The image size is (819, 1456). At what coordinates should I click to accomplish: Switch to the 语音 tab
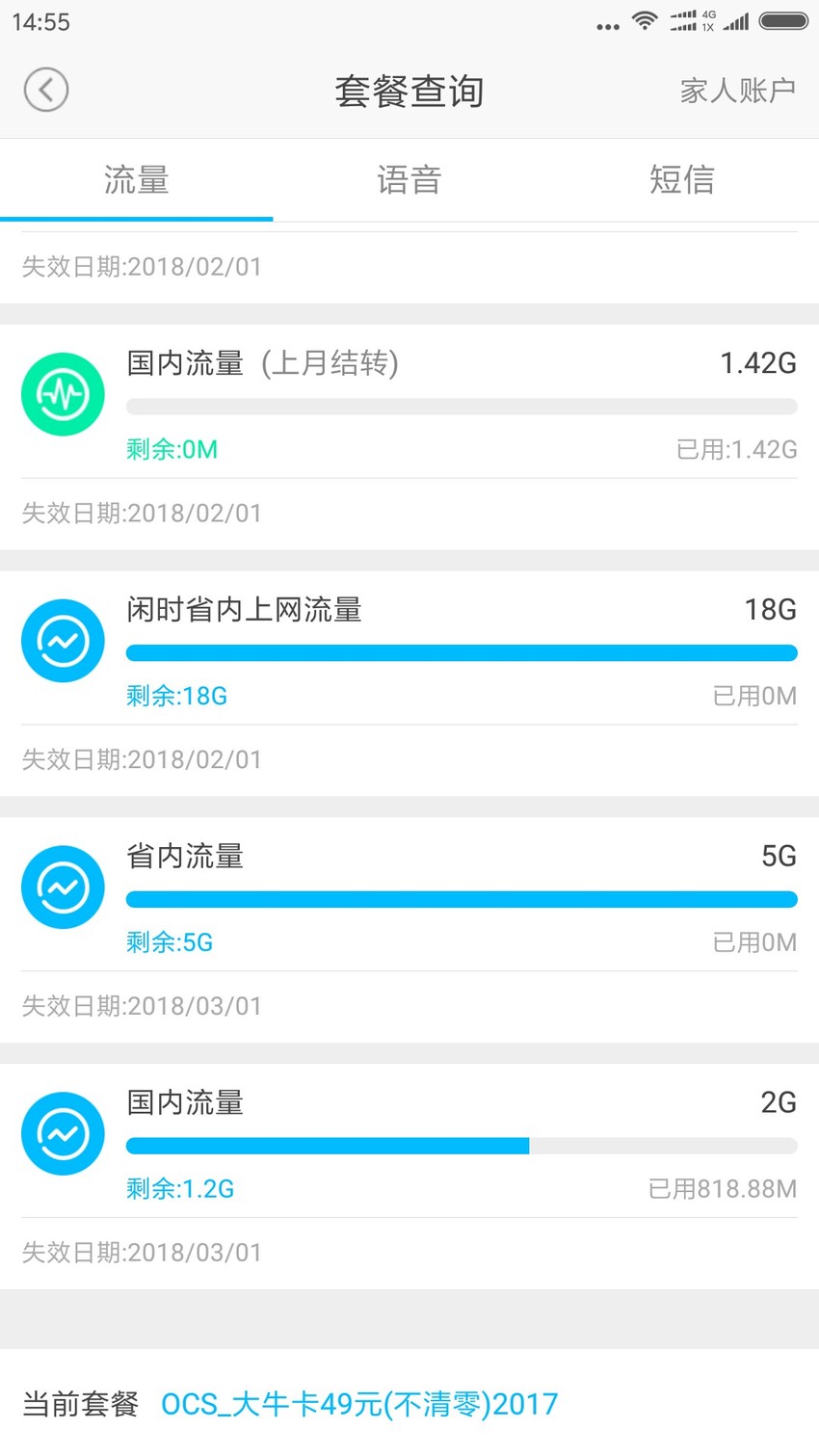pos(409,180)
